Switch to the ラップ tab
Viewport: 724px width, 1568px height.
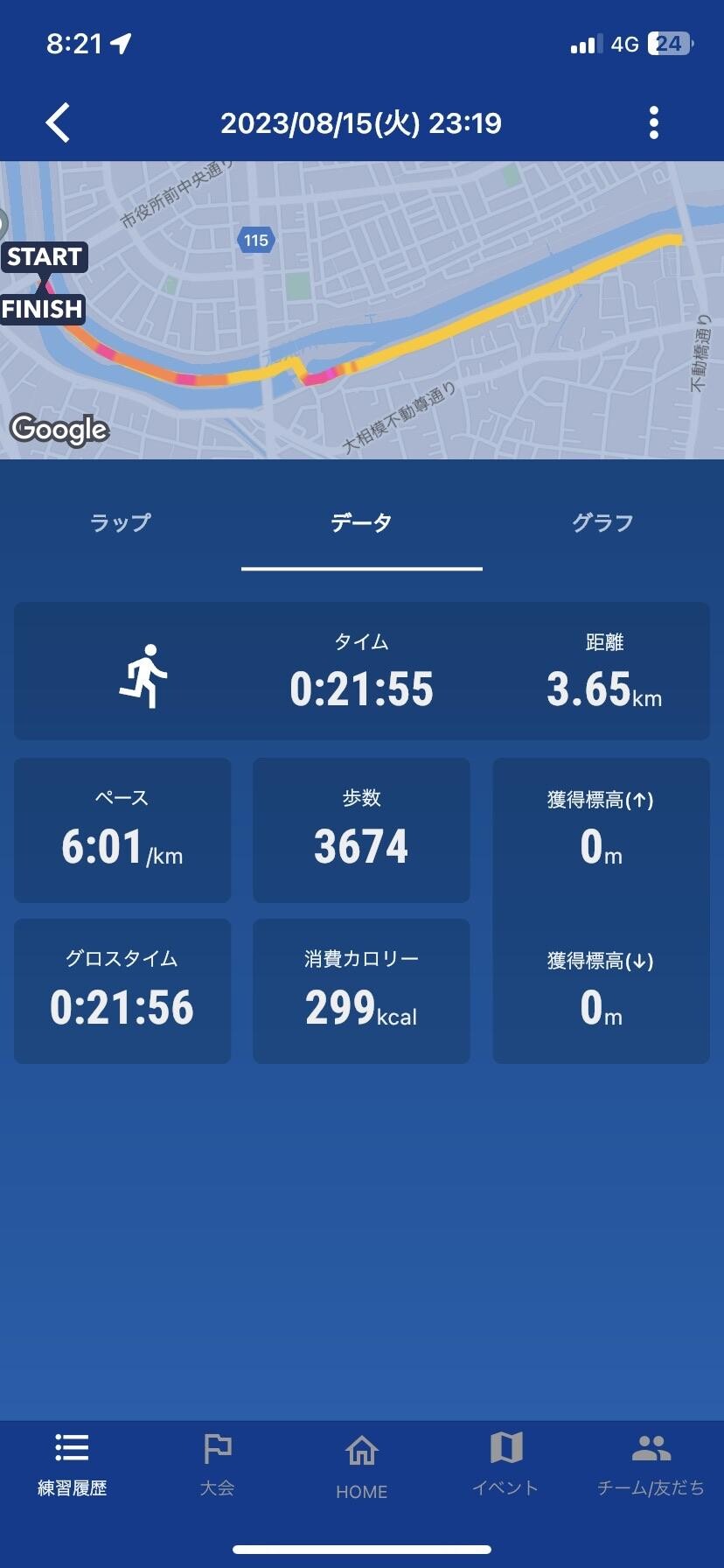pyautogui.click(x=120, y=521)
